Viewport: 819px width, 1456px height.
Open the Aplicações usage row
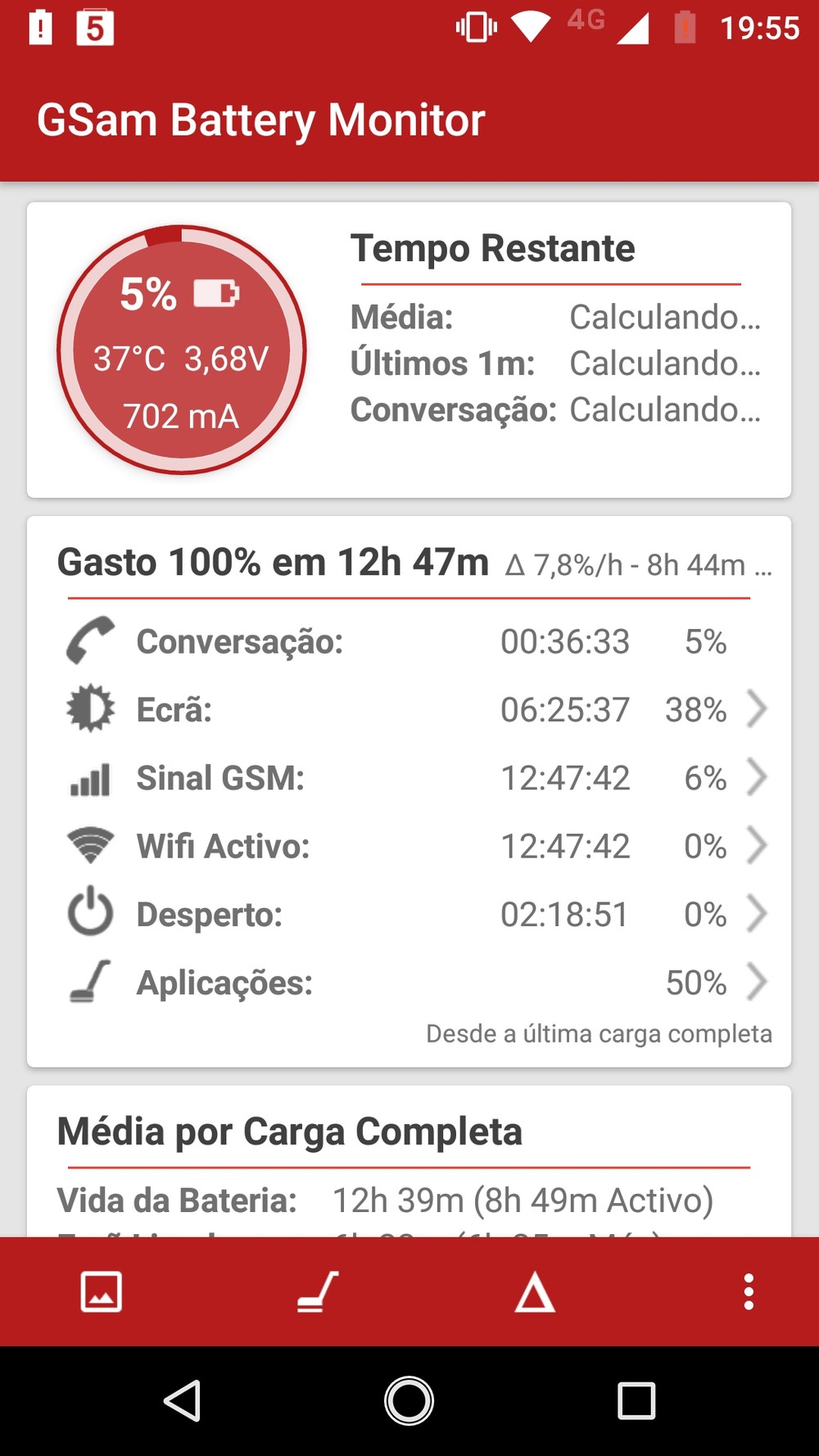coord(409,982)
